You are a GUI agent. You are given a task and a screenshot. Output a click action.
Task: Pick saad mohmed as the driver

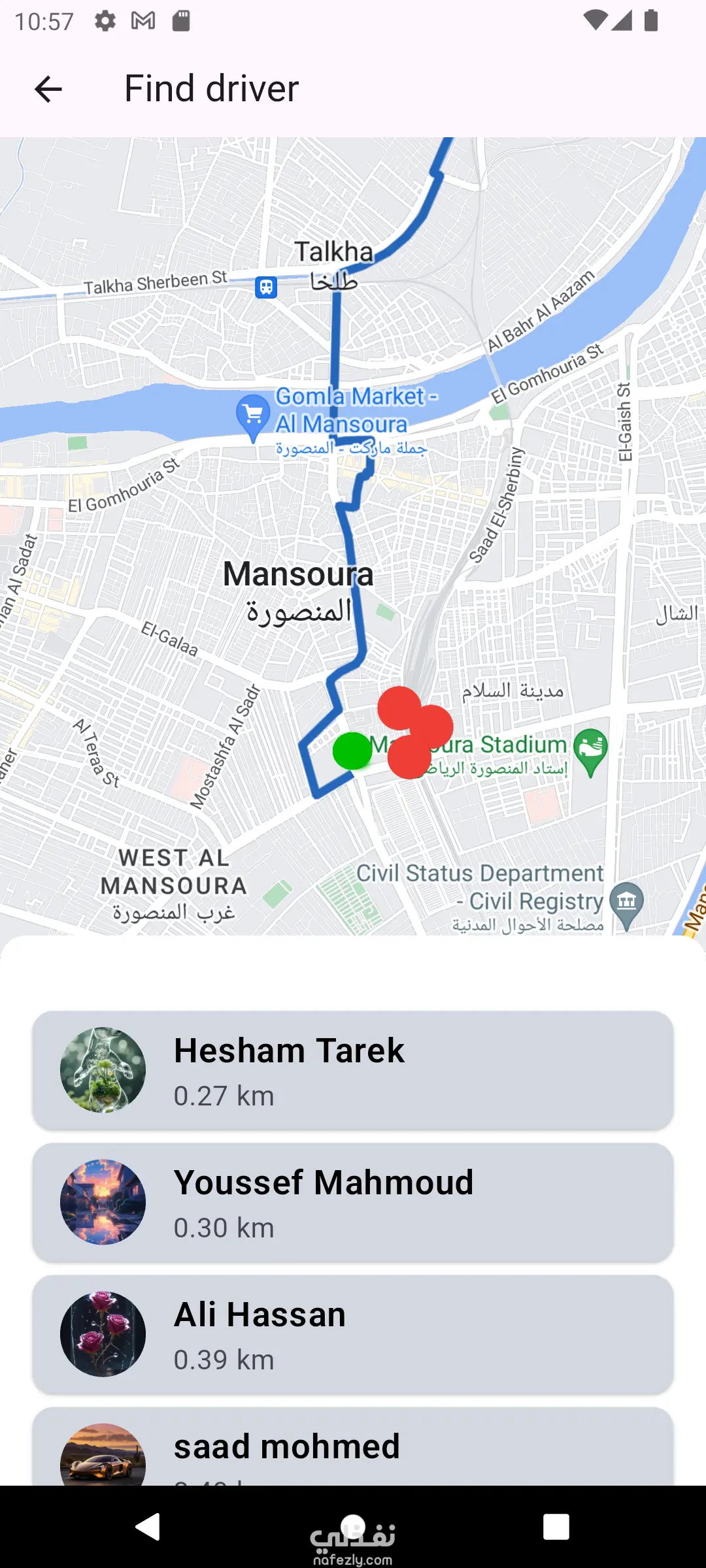[x=353, y=1446]
